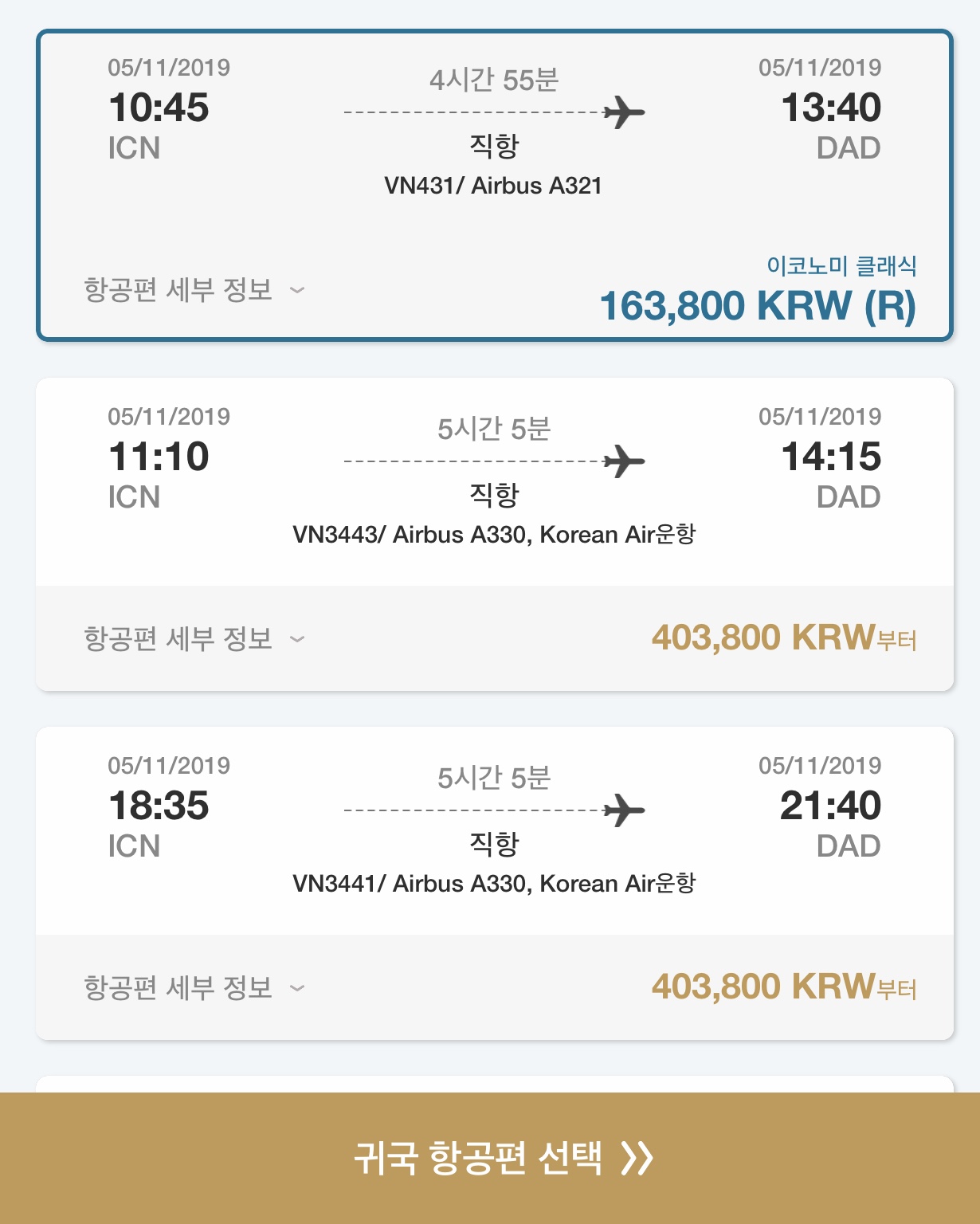Expand flight details for the VN3441 flight
Screen dimensions: 980x1224
(194, 988)
